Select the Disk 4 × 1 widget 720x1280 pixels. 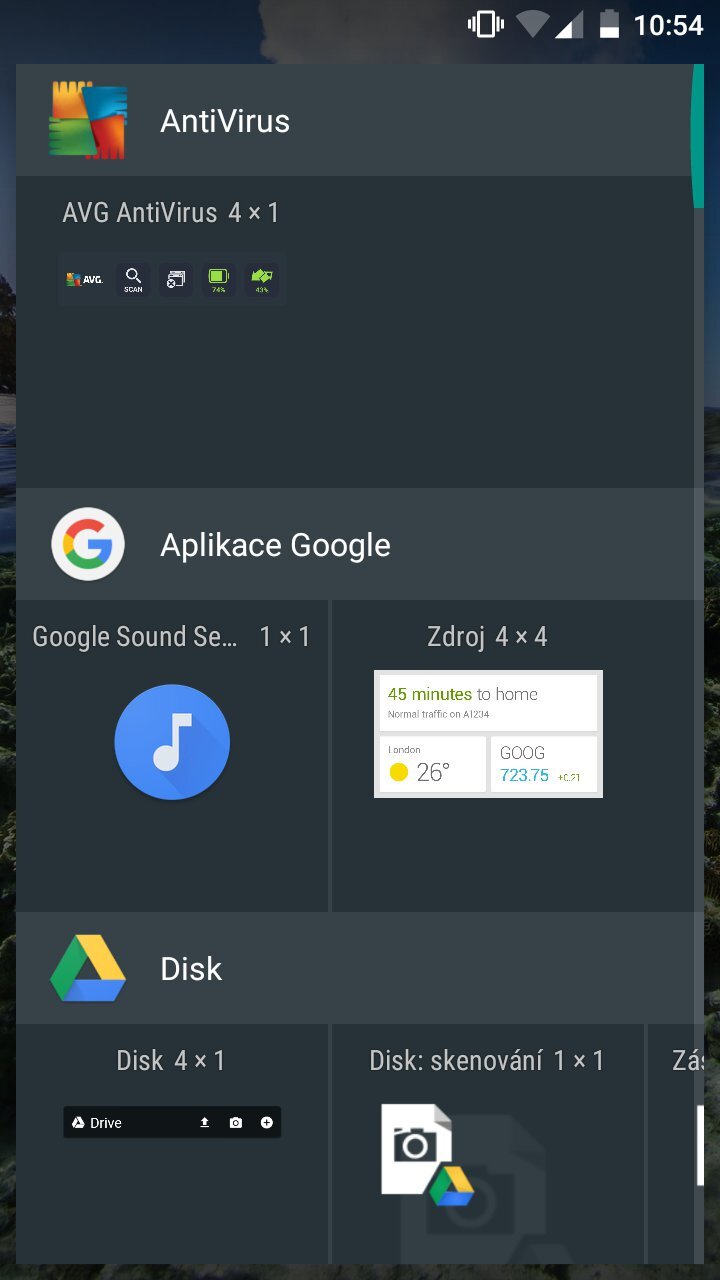172,1122
